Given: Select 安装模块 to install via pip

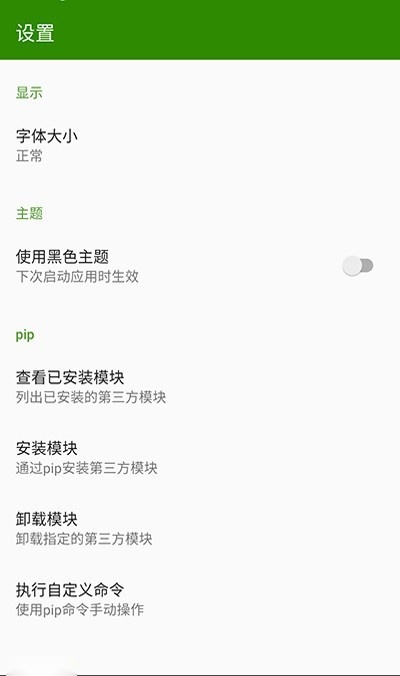Looking at the screenshot, I should (200, 457).
